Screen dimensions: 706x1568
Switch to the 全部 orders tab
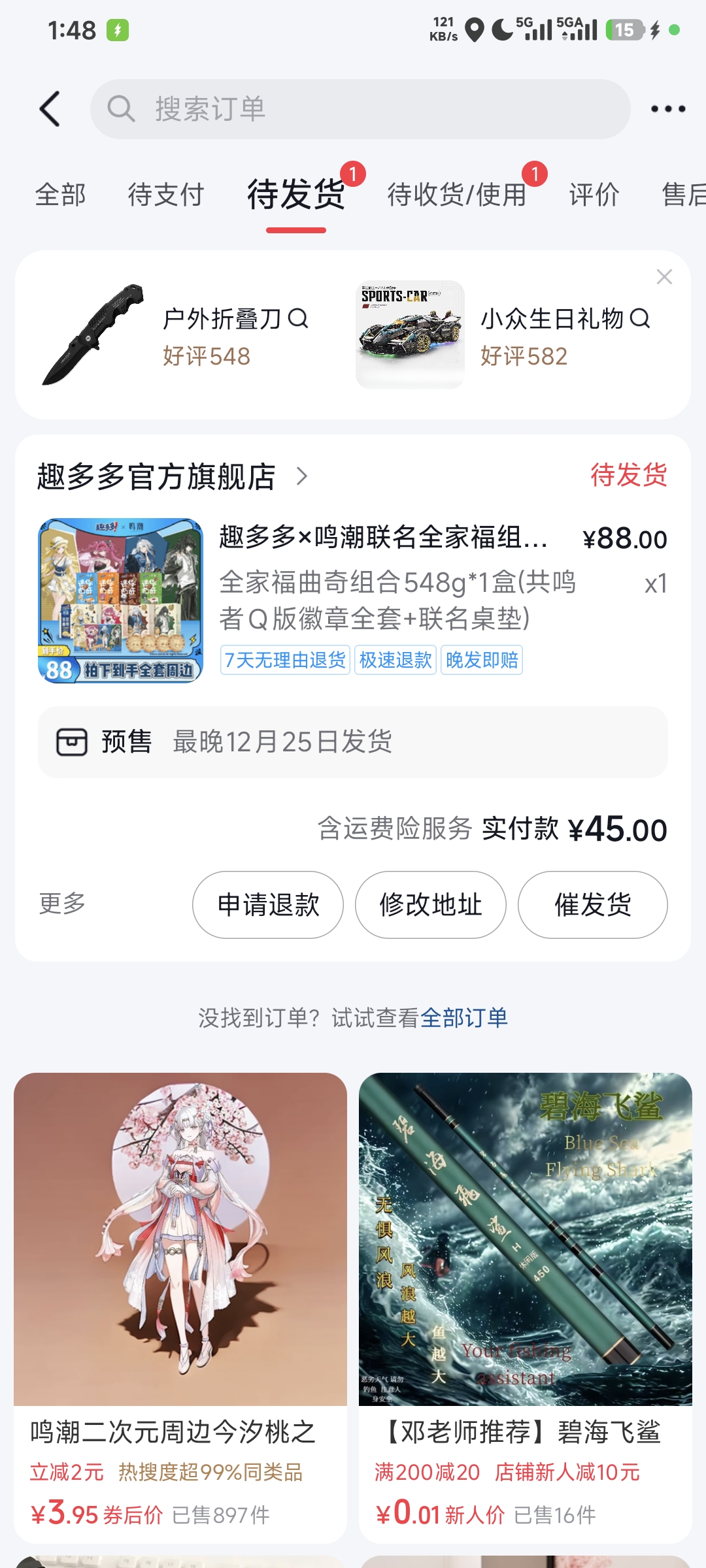click(60, 195)
